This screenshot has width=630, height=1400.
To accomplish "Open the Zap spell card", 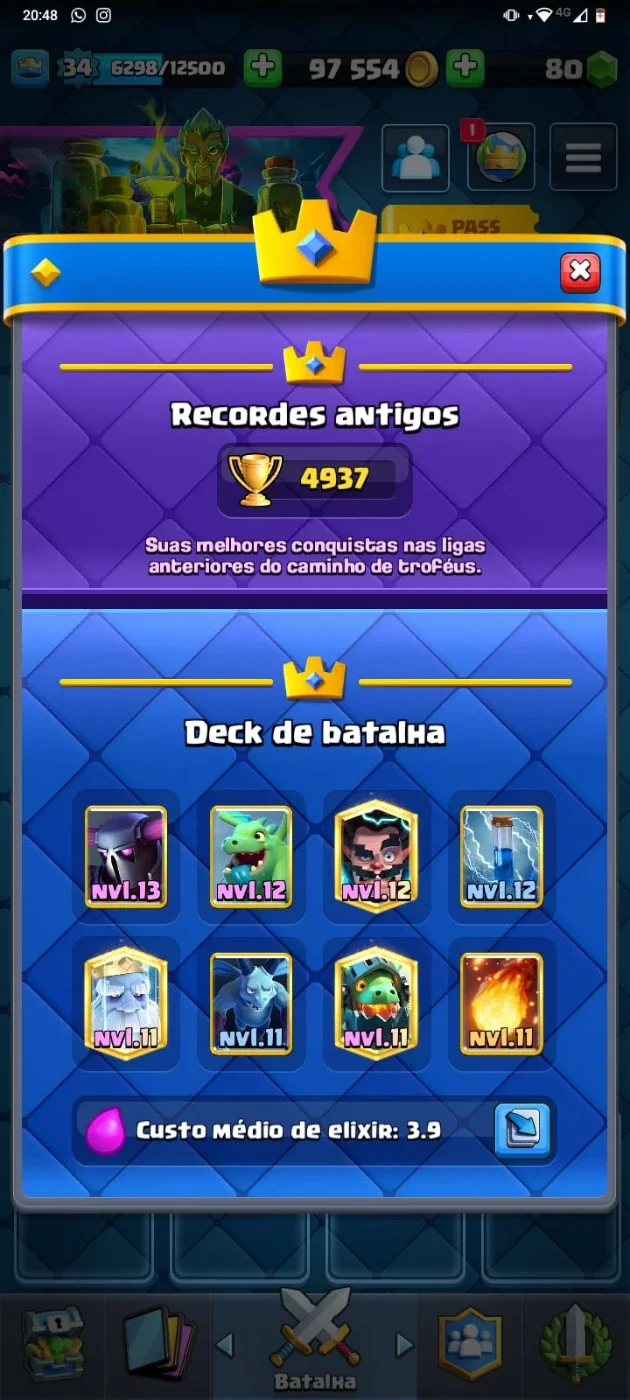I will tap(501, 857).
